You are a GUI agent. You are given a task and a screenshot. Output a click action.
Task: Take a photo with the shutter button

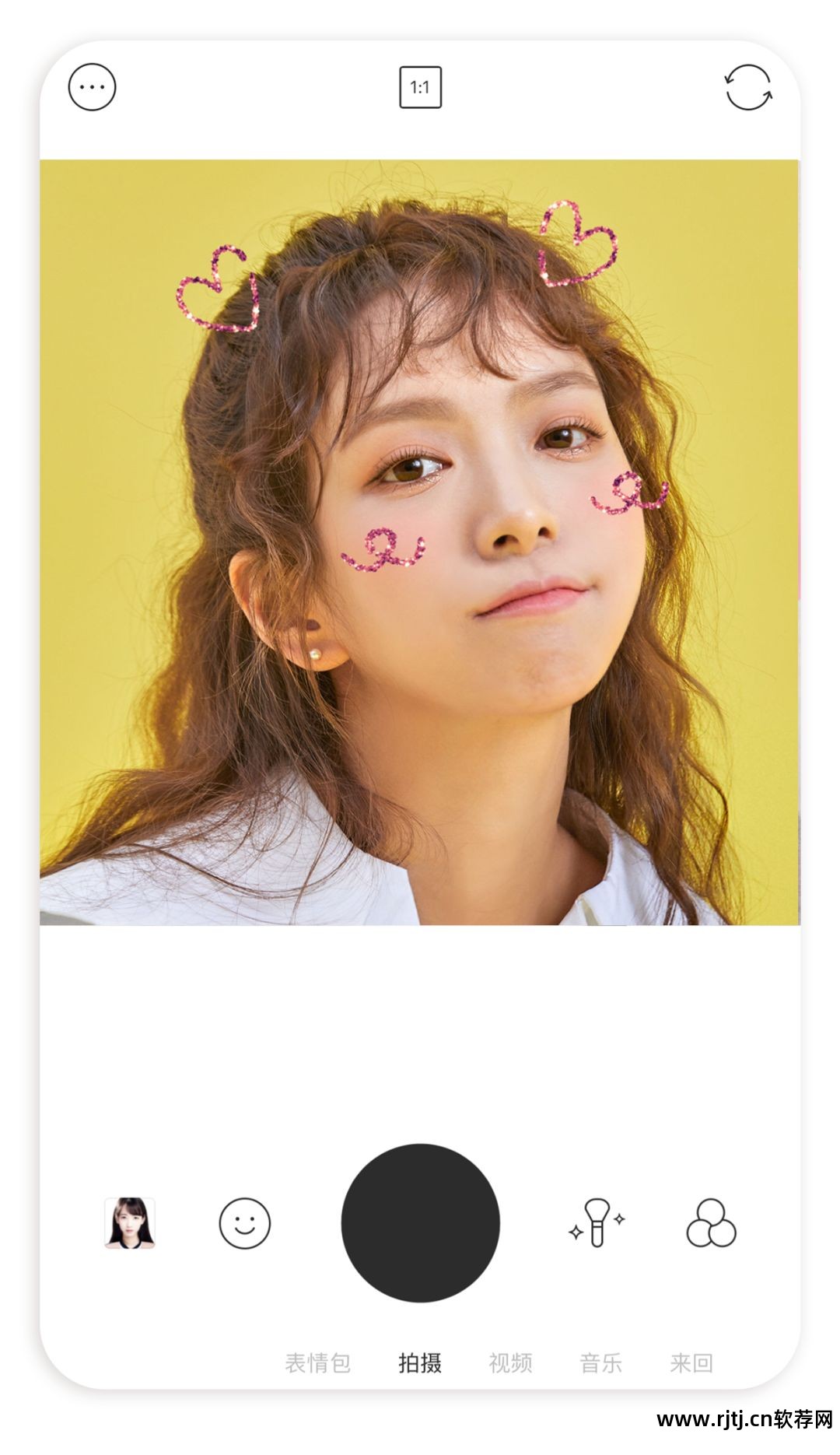420,1223
